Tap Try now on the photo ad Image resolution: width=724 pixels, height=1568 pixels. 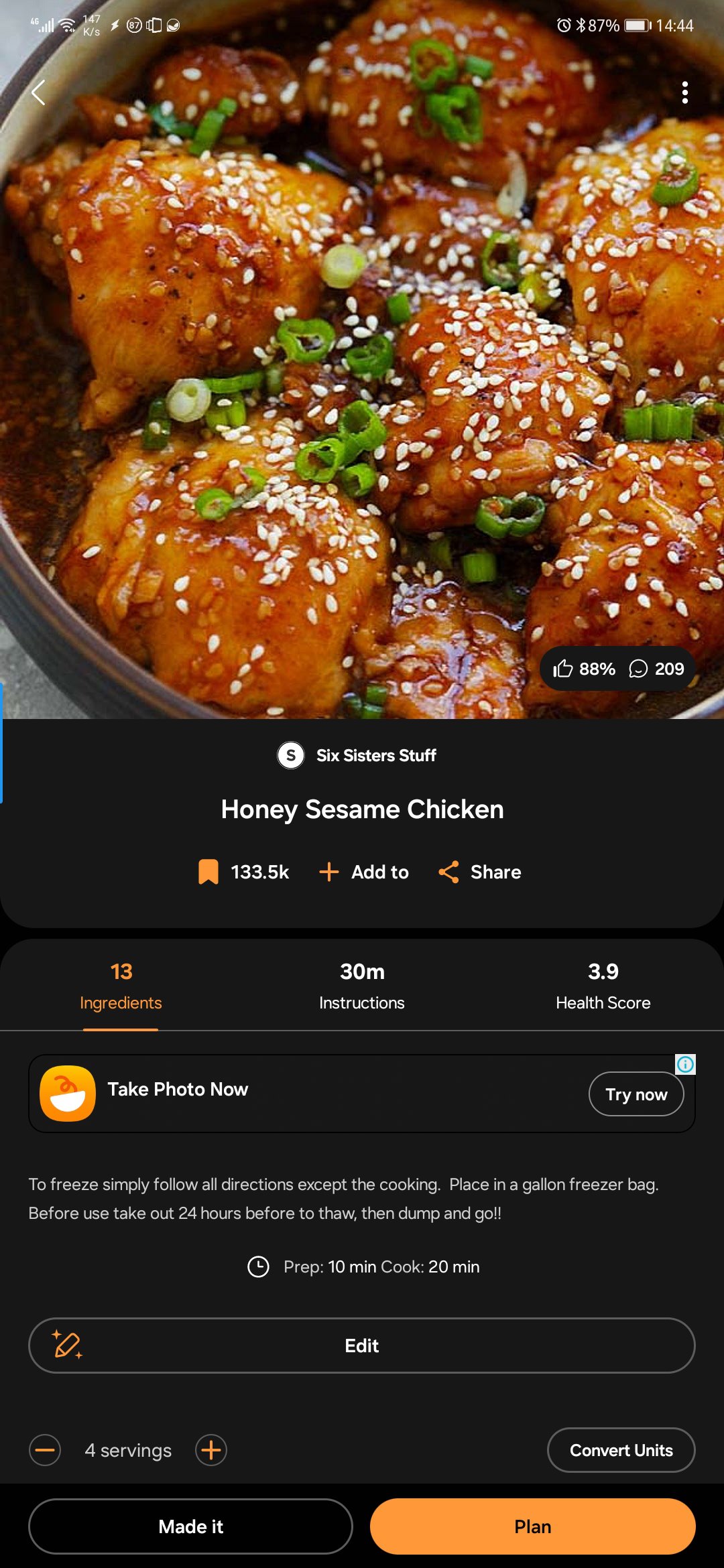(x=636, y=1094)
